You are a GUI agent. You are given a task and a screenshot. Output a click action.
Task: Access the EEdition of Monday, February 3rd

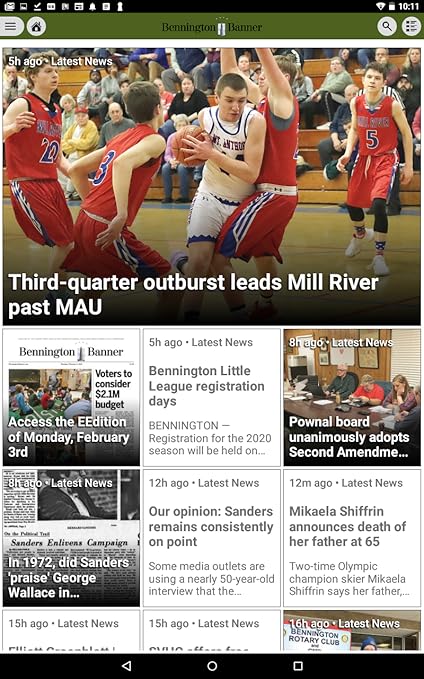click(x=71, y=397)
